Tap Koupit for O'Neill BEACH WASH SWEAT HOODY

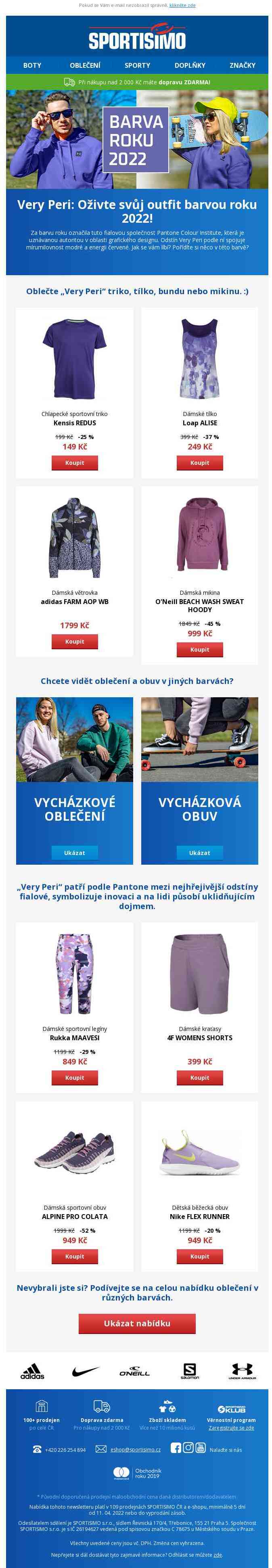[200, 650]
